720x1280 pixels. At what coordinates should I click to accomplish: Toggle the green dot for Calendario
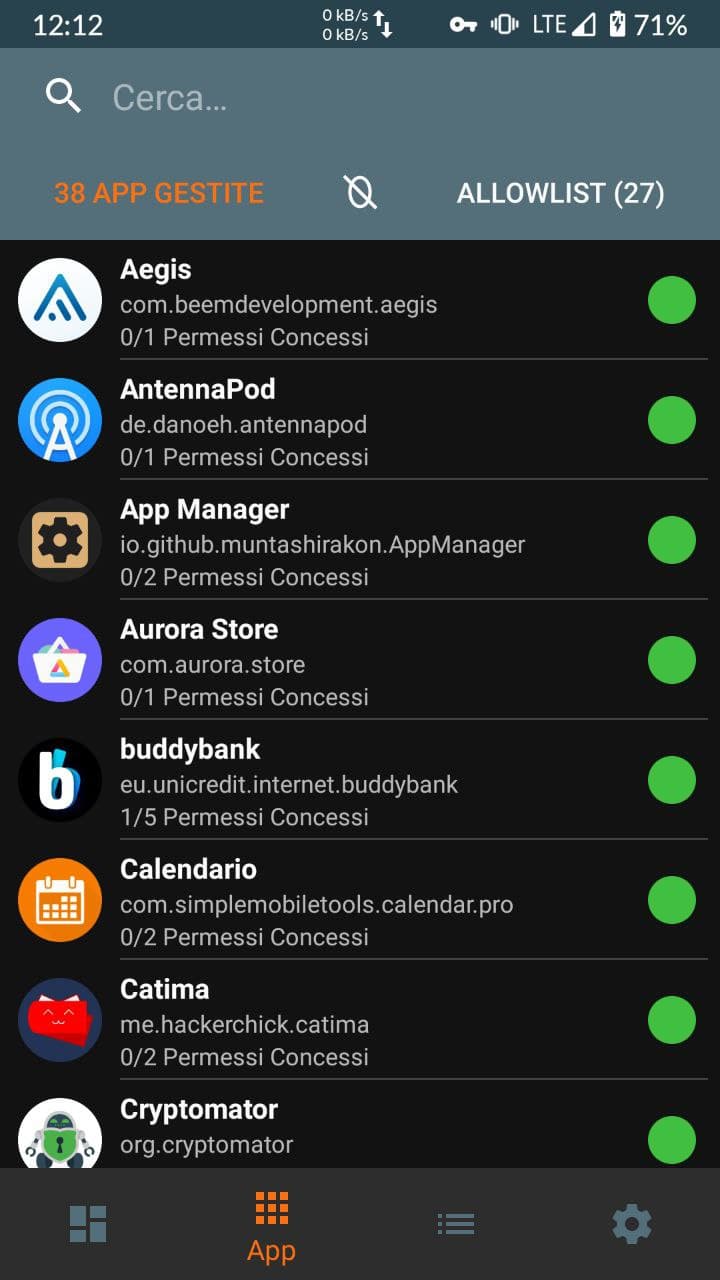point(672,900)
